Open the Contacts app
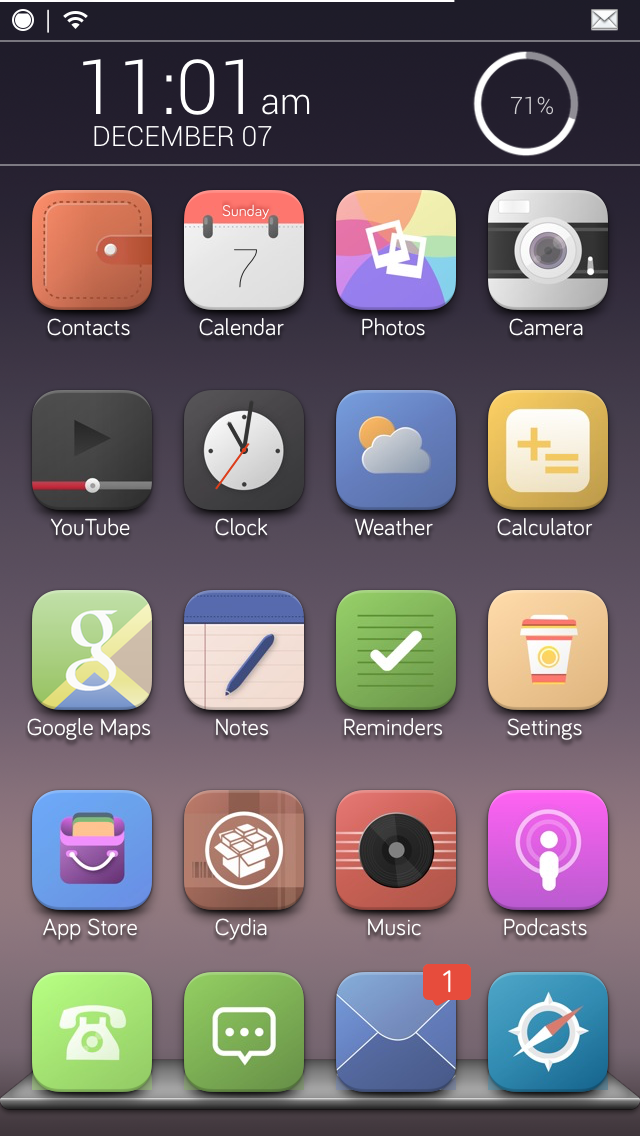The height and width of the screenshot is (1136, 640). point(92,250)
